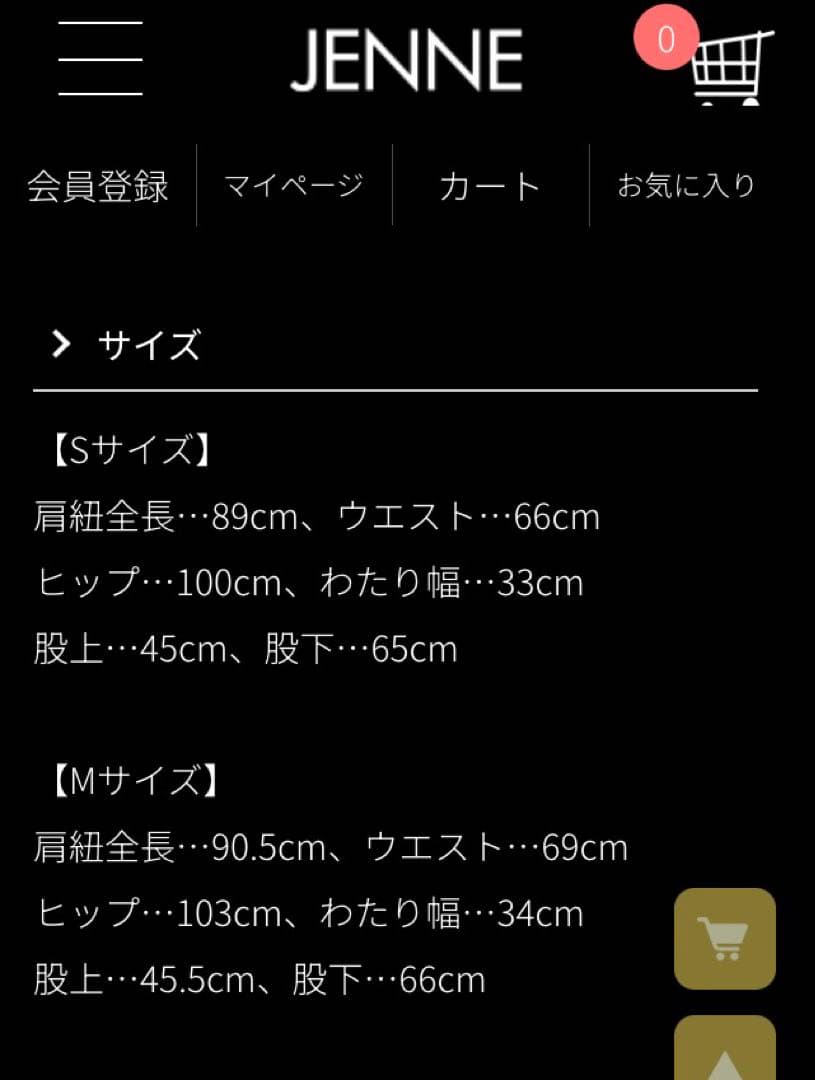This screenshot has width=815, height=1080.
Task: Go to 会員登録 member registration
Action: tap(97, 186)
